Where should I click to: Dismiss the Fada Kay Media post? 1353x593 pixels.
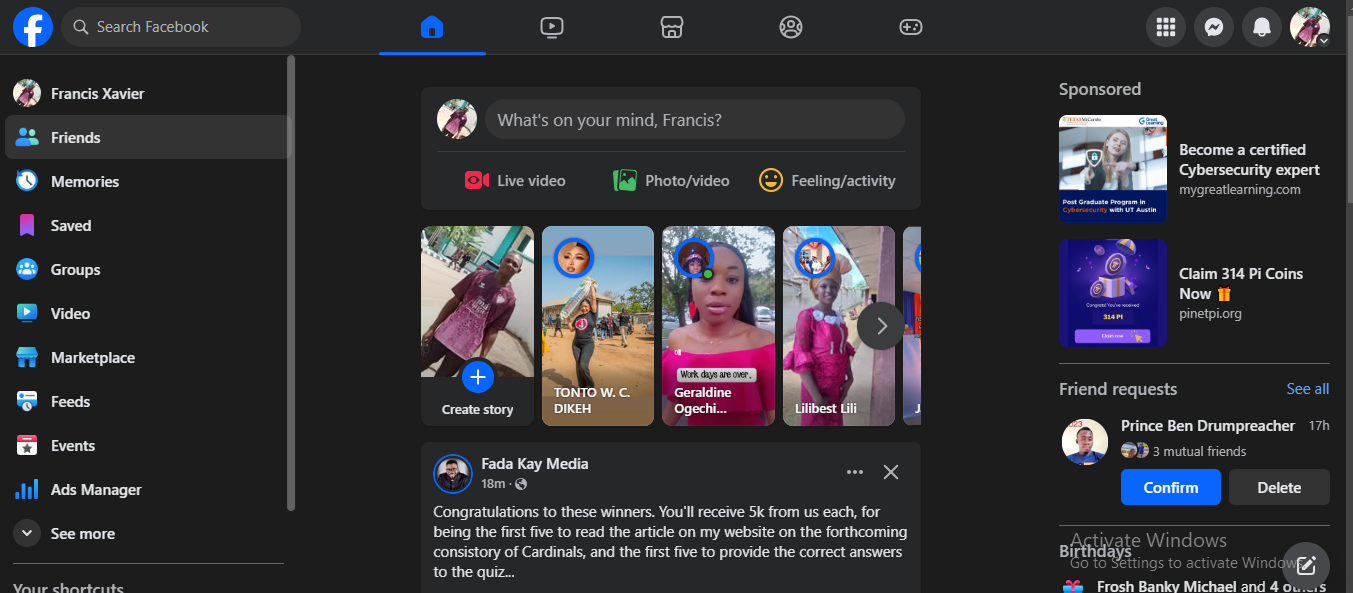coord(891,472)
